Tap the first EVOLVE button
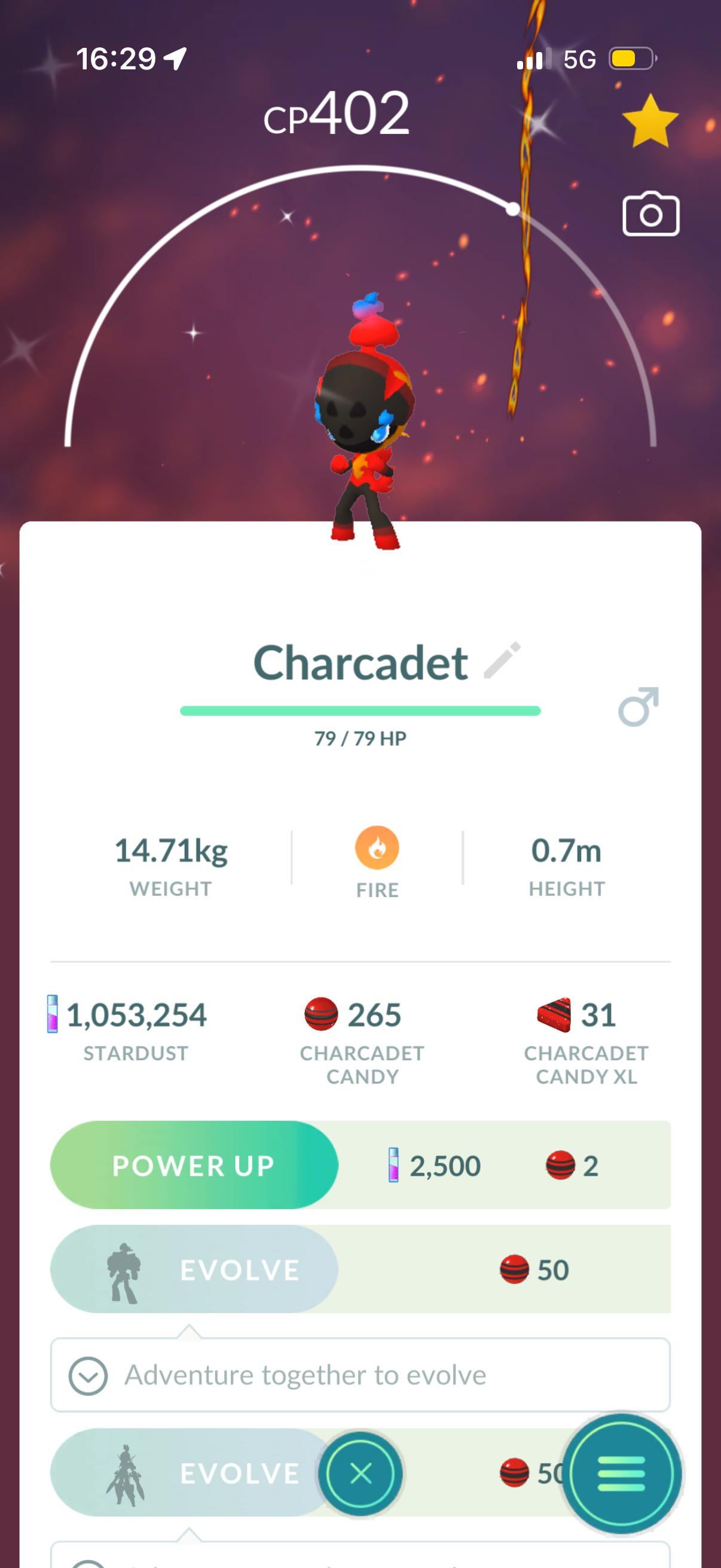Image resolution: width=721 pixels, height=1568 pixels. (194, 1270)
